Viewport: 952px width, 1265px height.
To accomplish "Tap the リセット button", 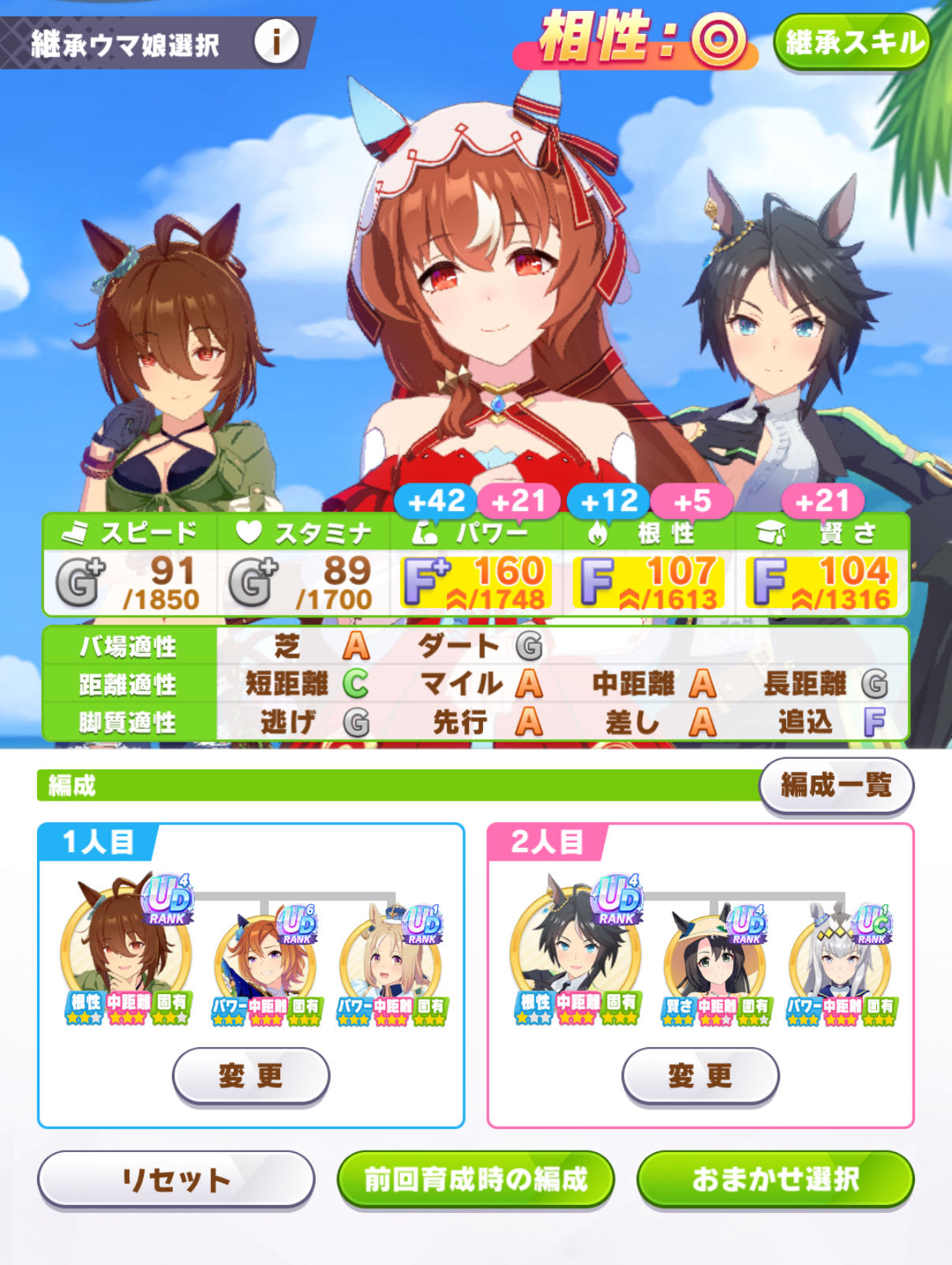I will click(x=175, y=1180).
